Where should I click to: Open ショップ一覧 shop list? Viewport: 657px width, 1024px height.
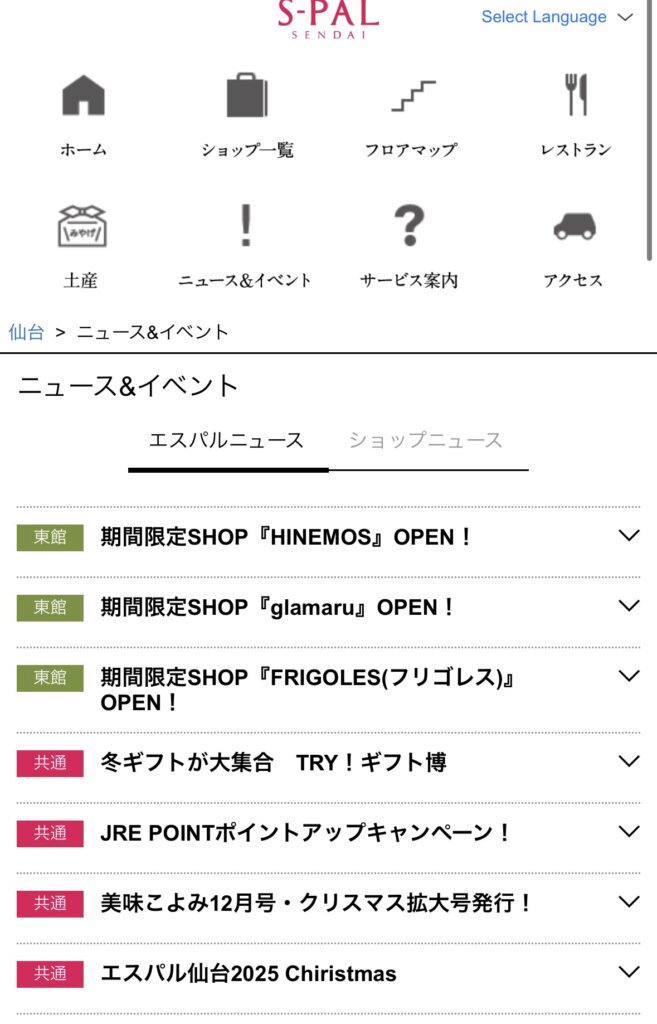coord(247,115)
